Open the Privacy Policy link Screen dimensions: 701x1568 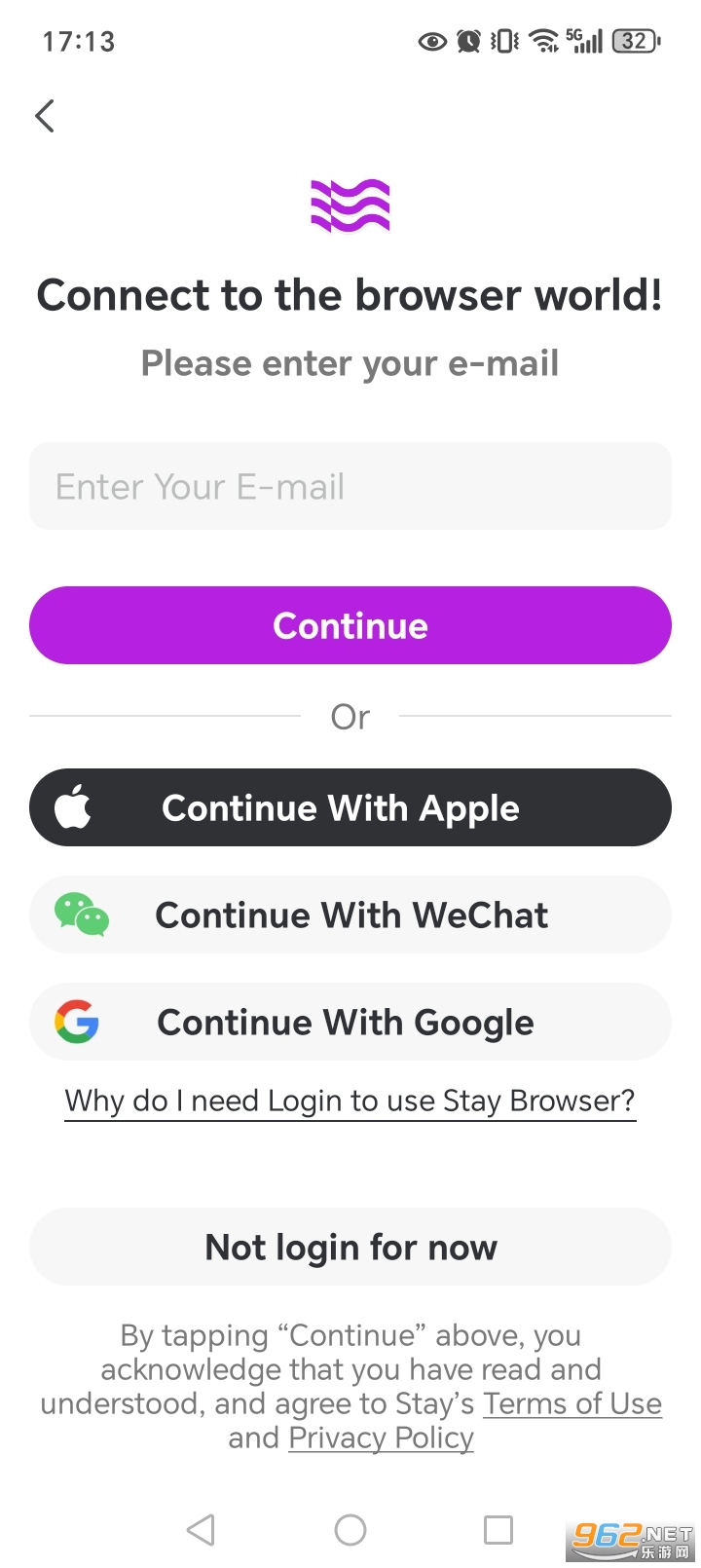[381, 1437]
